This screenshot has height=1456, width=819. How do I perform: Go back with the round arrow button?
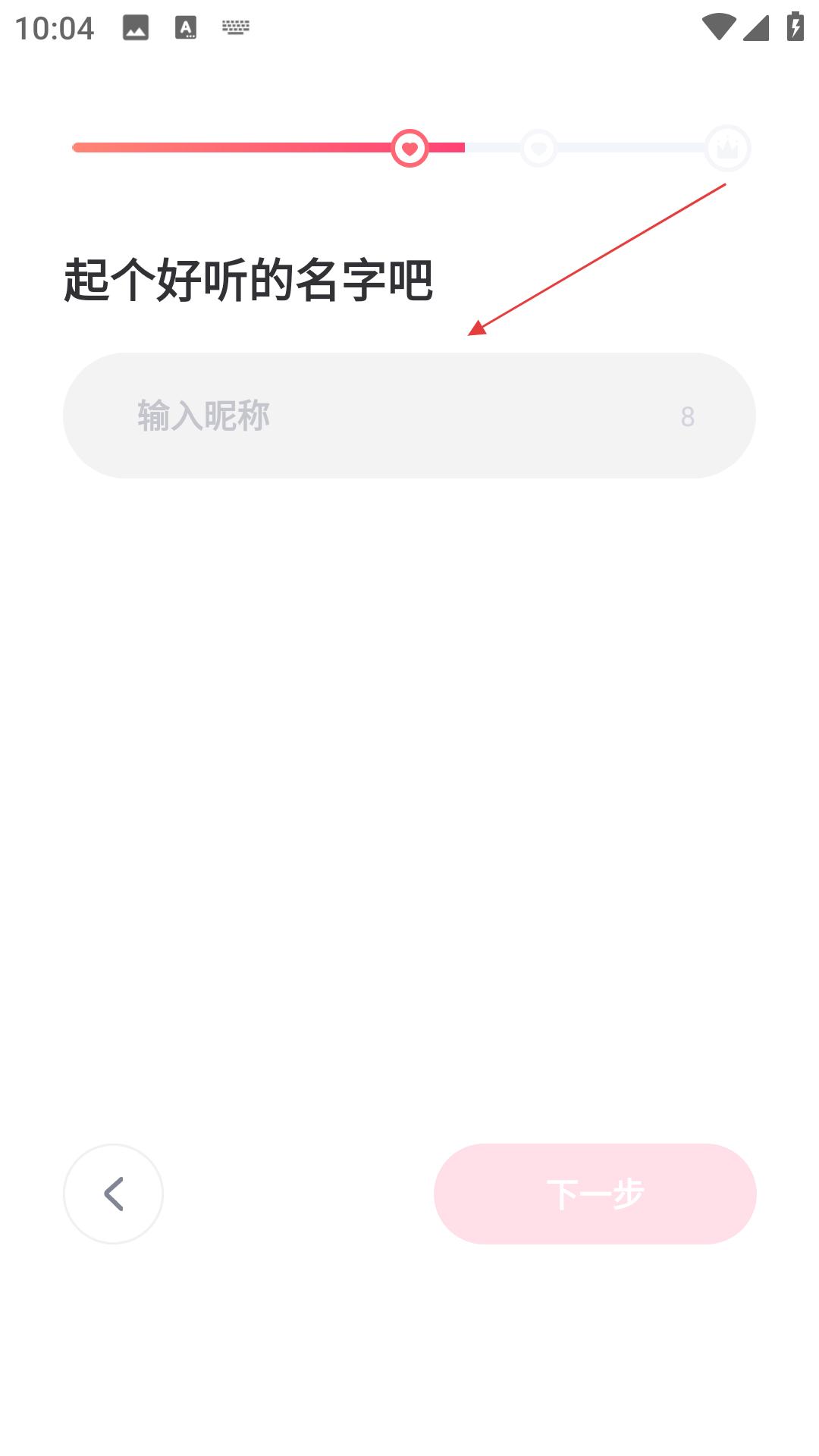click(x=113, y=1194)
